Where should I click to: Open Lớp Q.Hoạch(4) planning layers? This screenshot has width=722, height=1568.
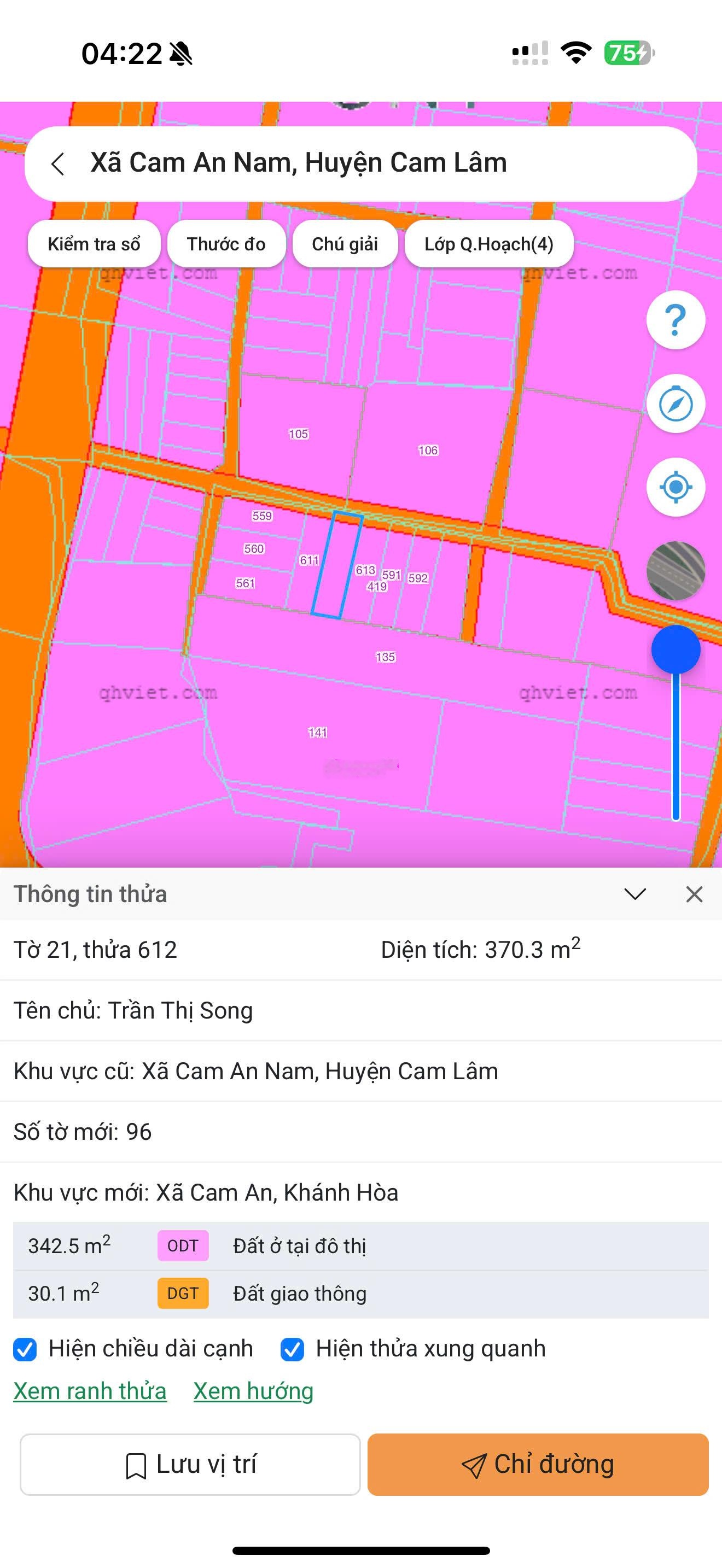point(488,244)
